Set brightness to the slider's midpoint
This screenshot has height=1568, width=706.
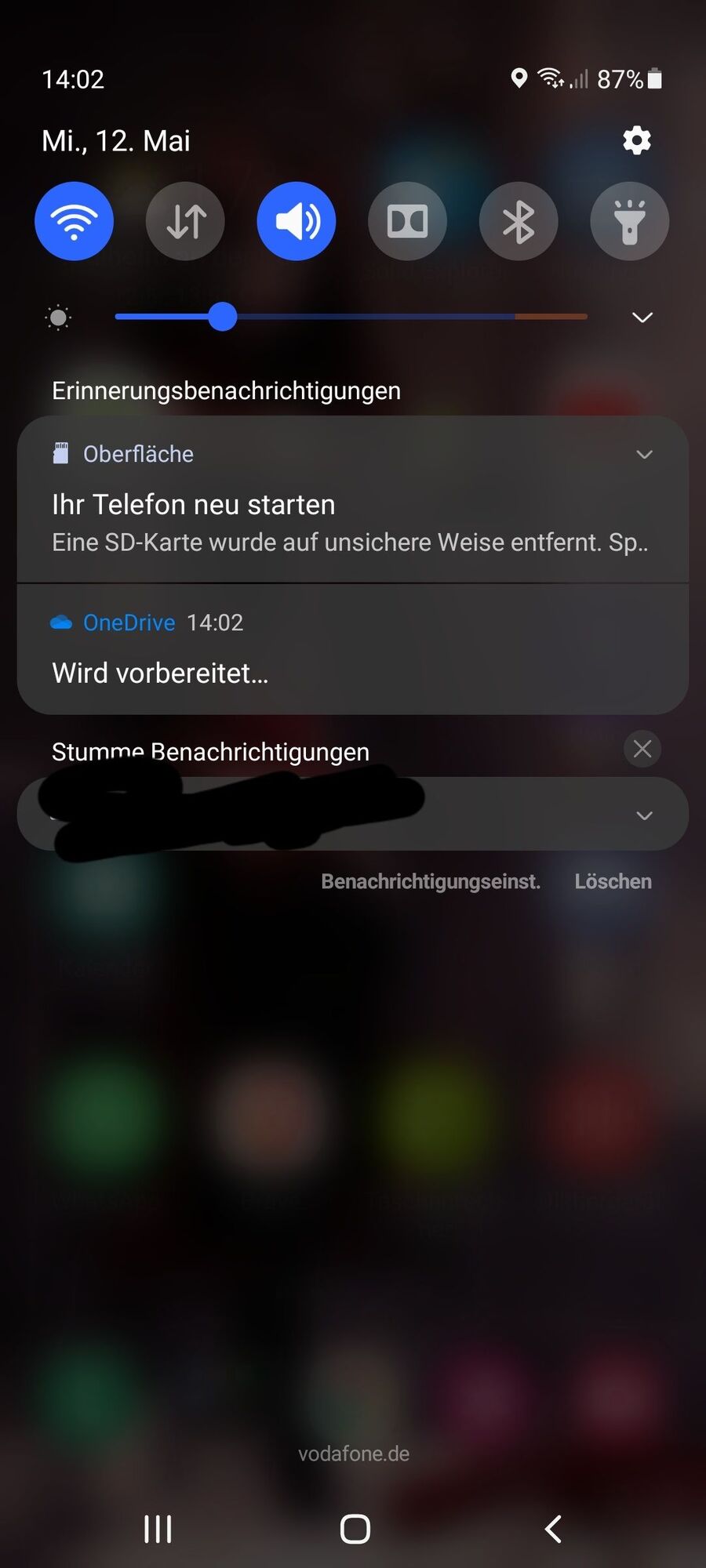[351, 317]
